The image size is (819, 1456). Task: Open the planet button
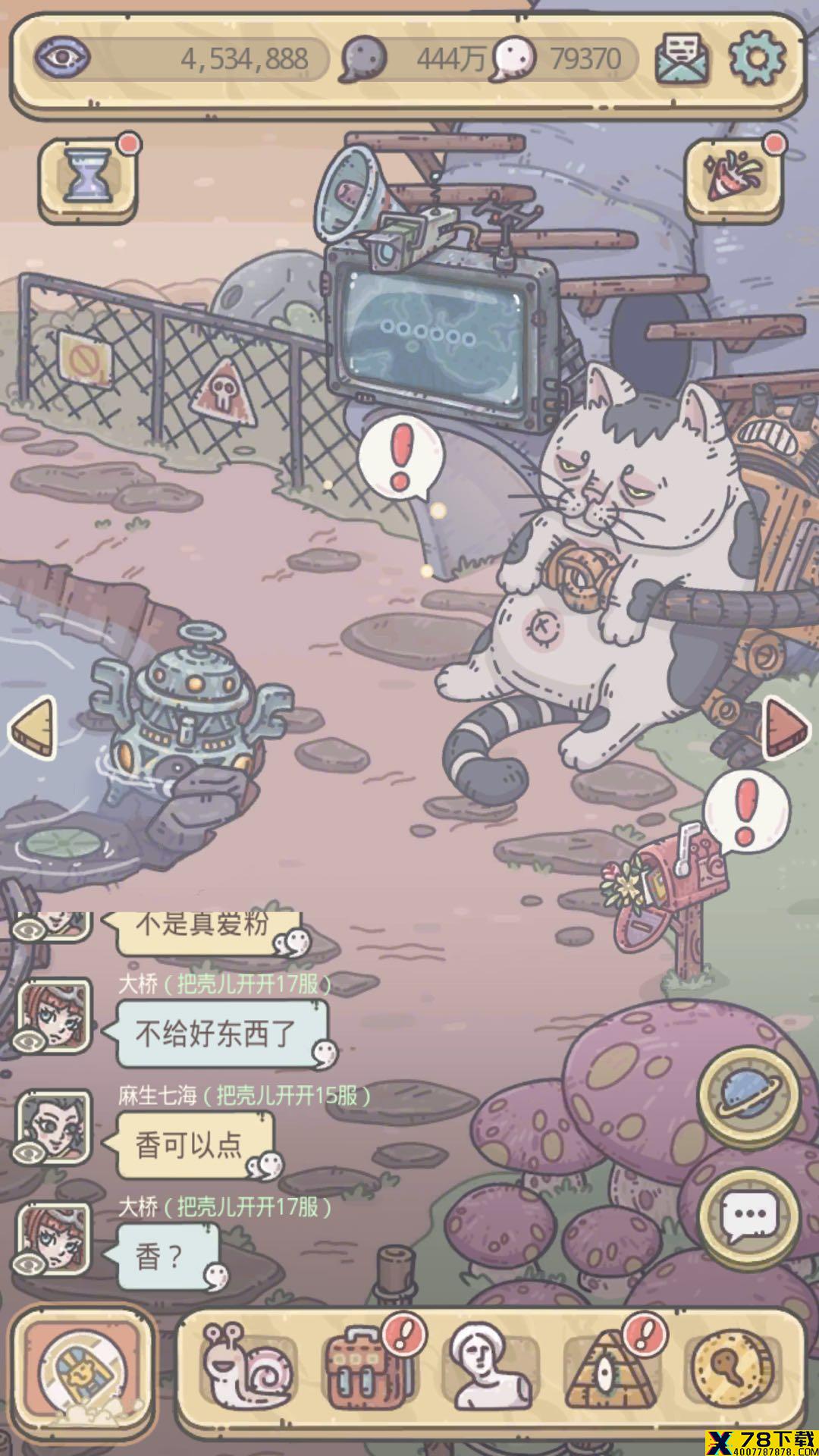pyautogui.click(x=748, y=1095)
